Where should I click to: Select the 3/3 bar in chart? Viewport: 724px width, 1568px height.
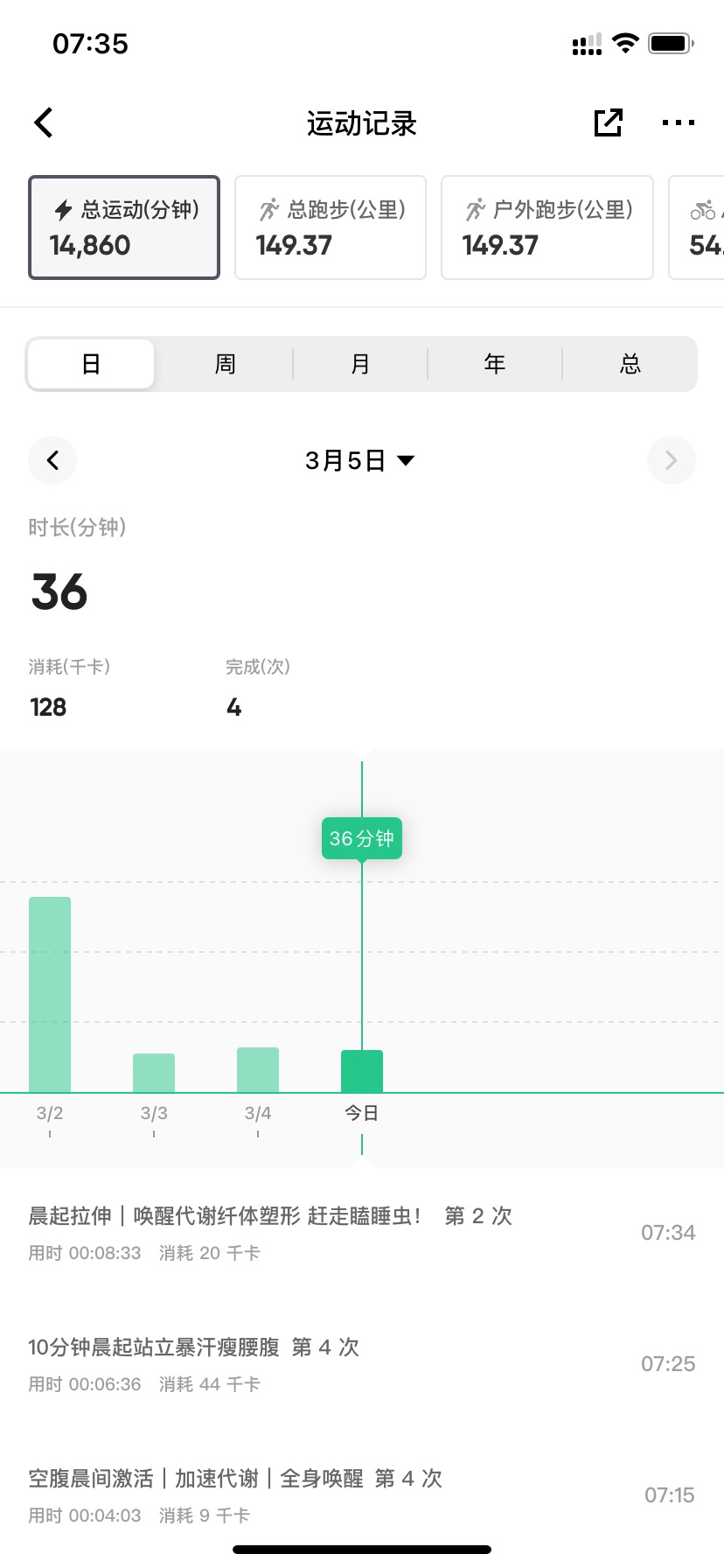[154, 1073]
